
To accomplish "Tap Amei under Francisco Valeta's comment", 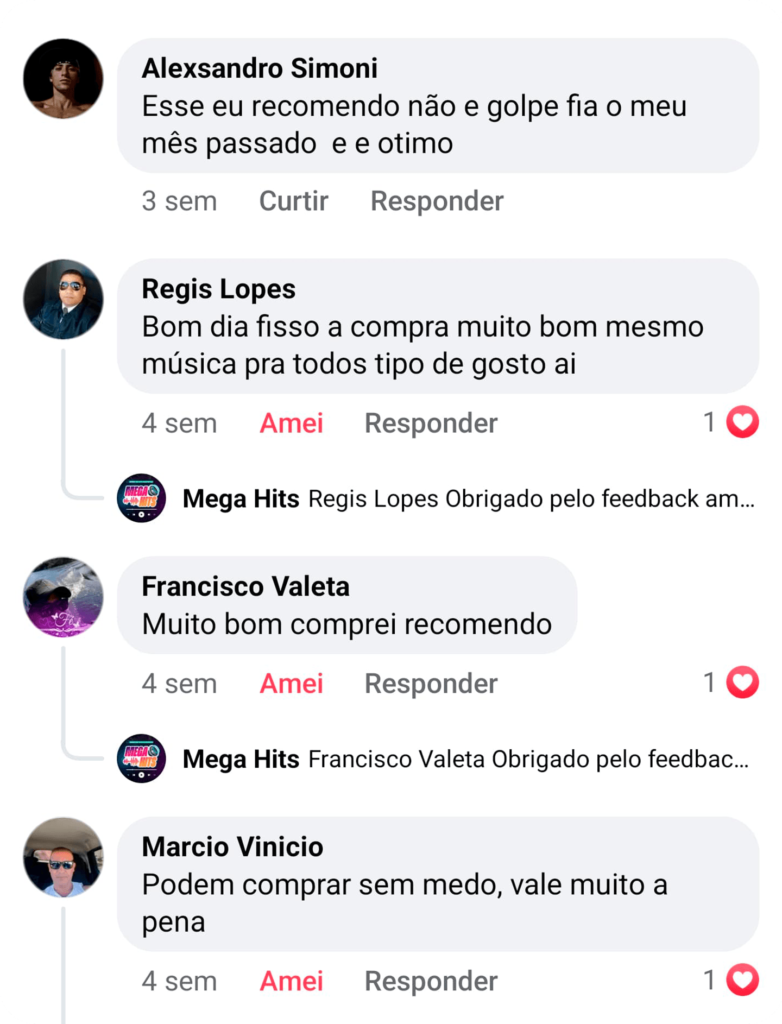I will 291,684.
